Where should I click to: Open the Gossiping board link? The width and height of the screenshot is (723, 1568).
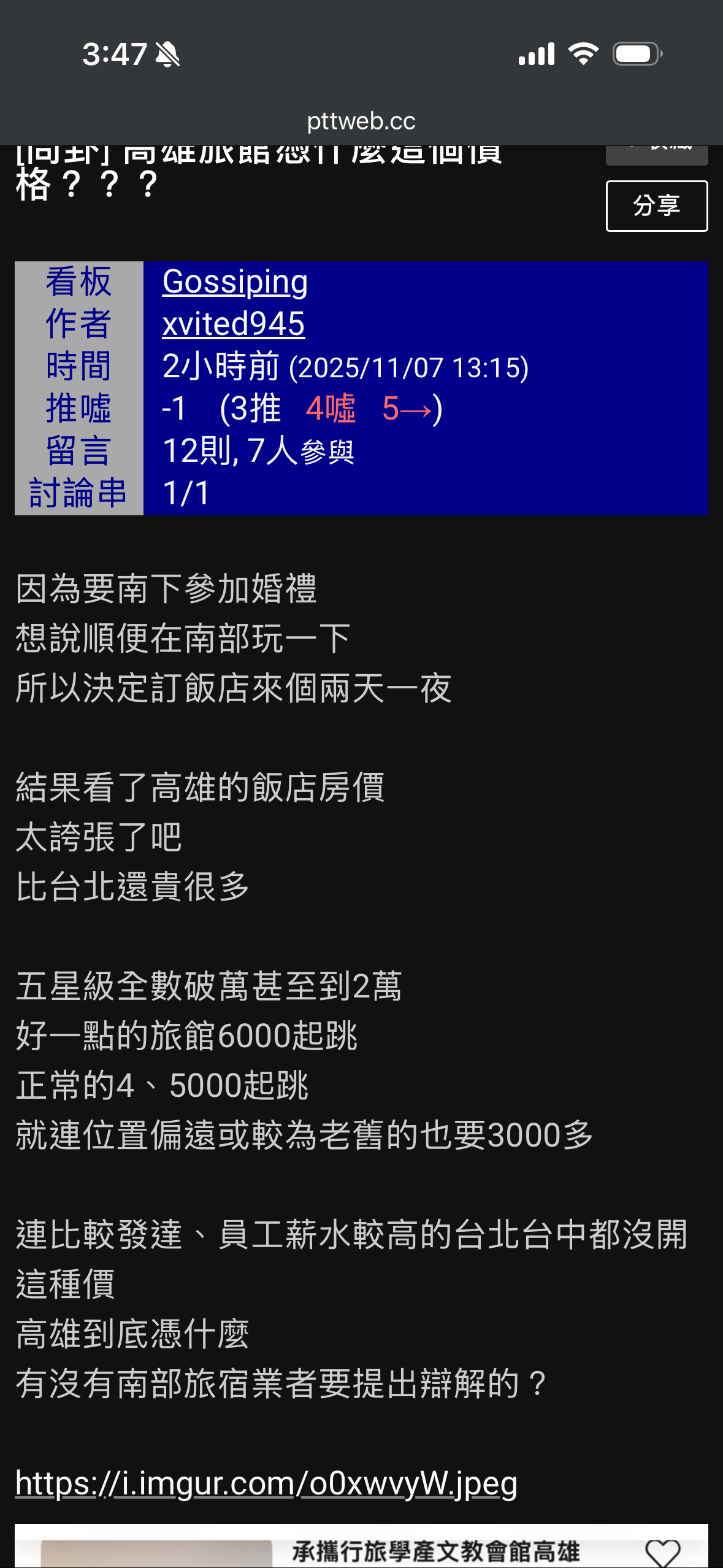[x=235, y=282]
